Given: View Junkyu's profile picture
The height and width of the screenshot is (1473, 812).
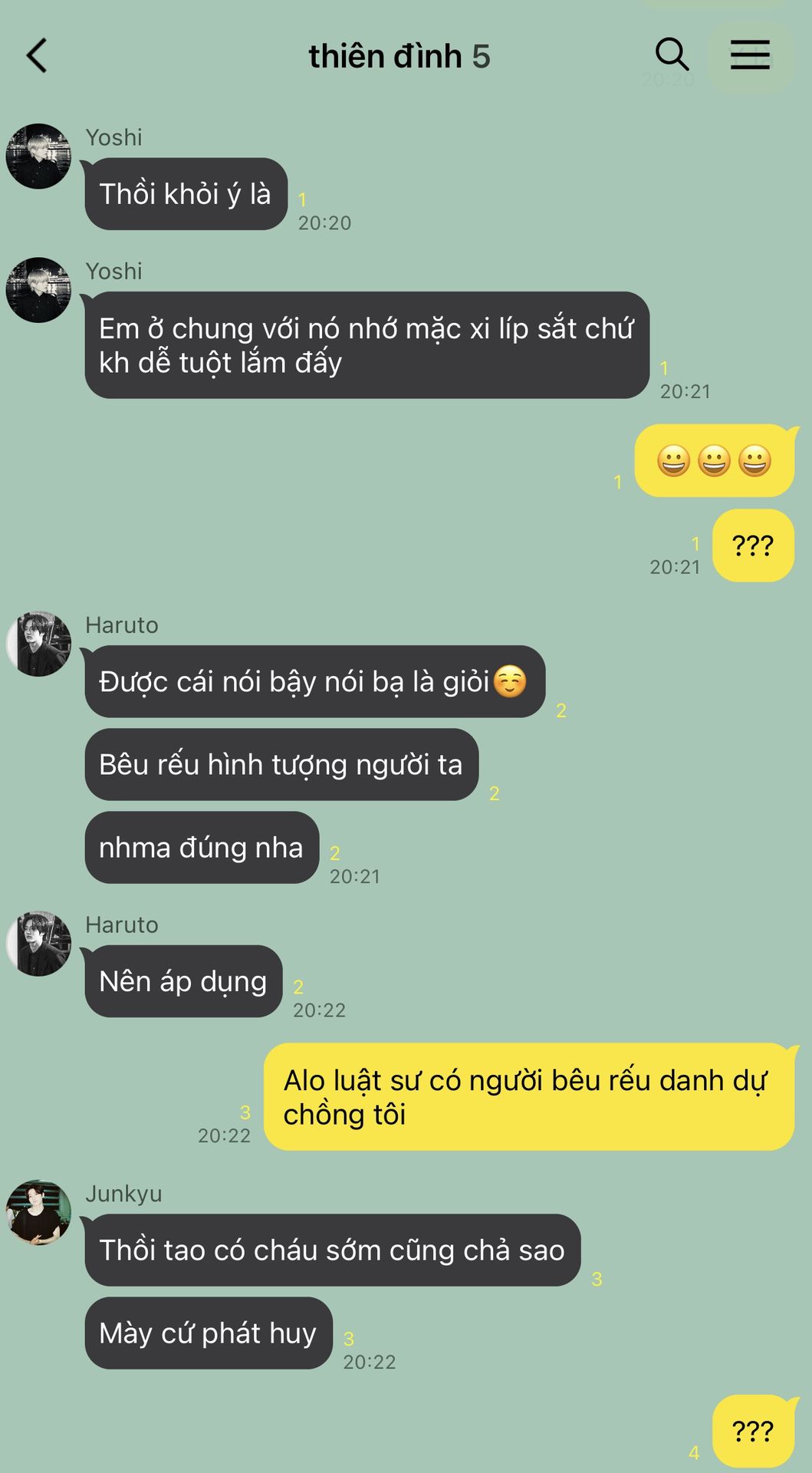Looking at the screenshot, I should (x=38, y=1213).
